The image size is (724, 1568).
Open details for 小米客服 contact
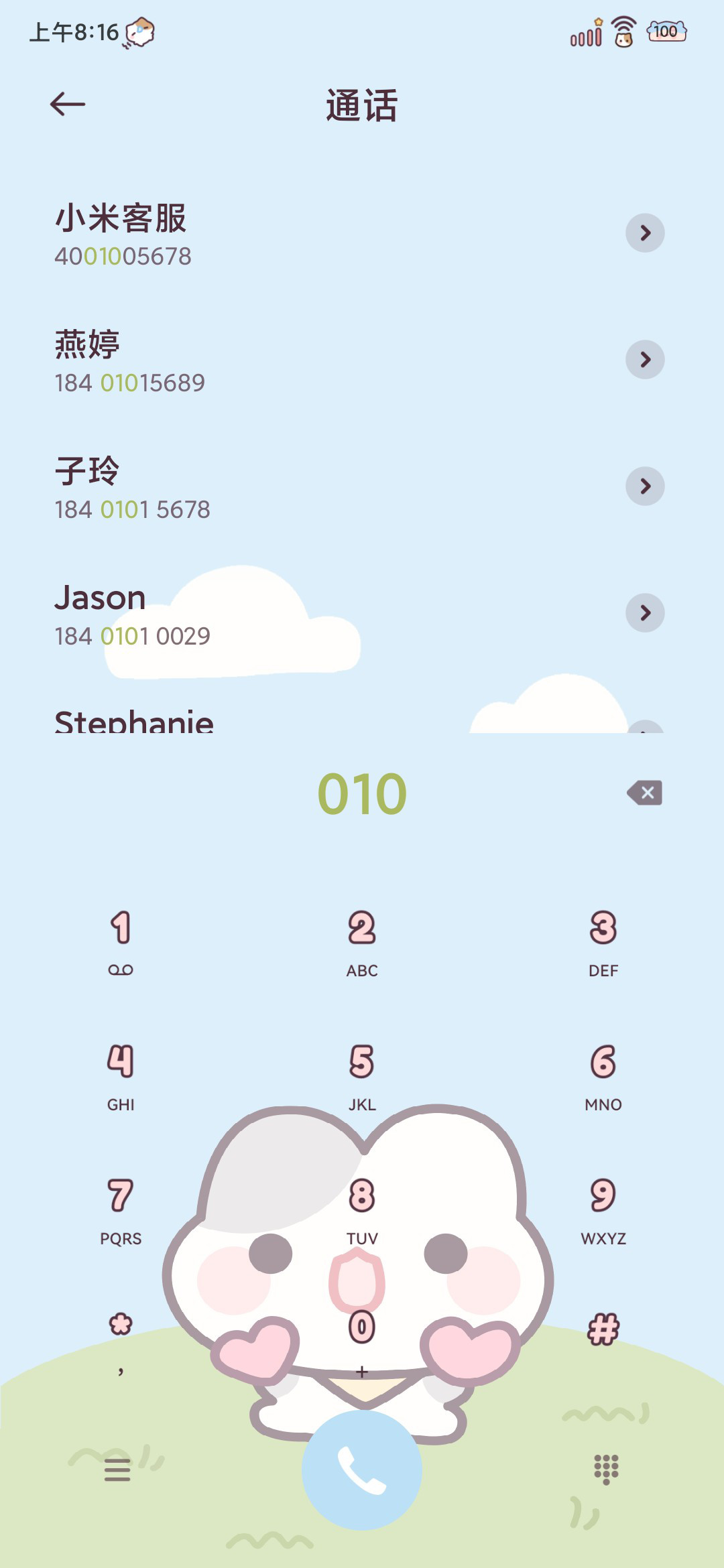[645, 233]
